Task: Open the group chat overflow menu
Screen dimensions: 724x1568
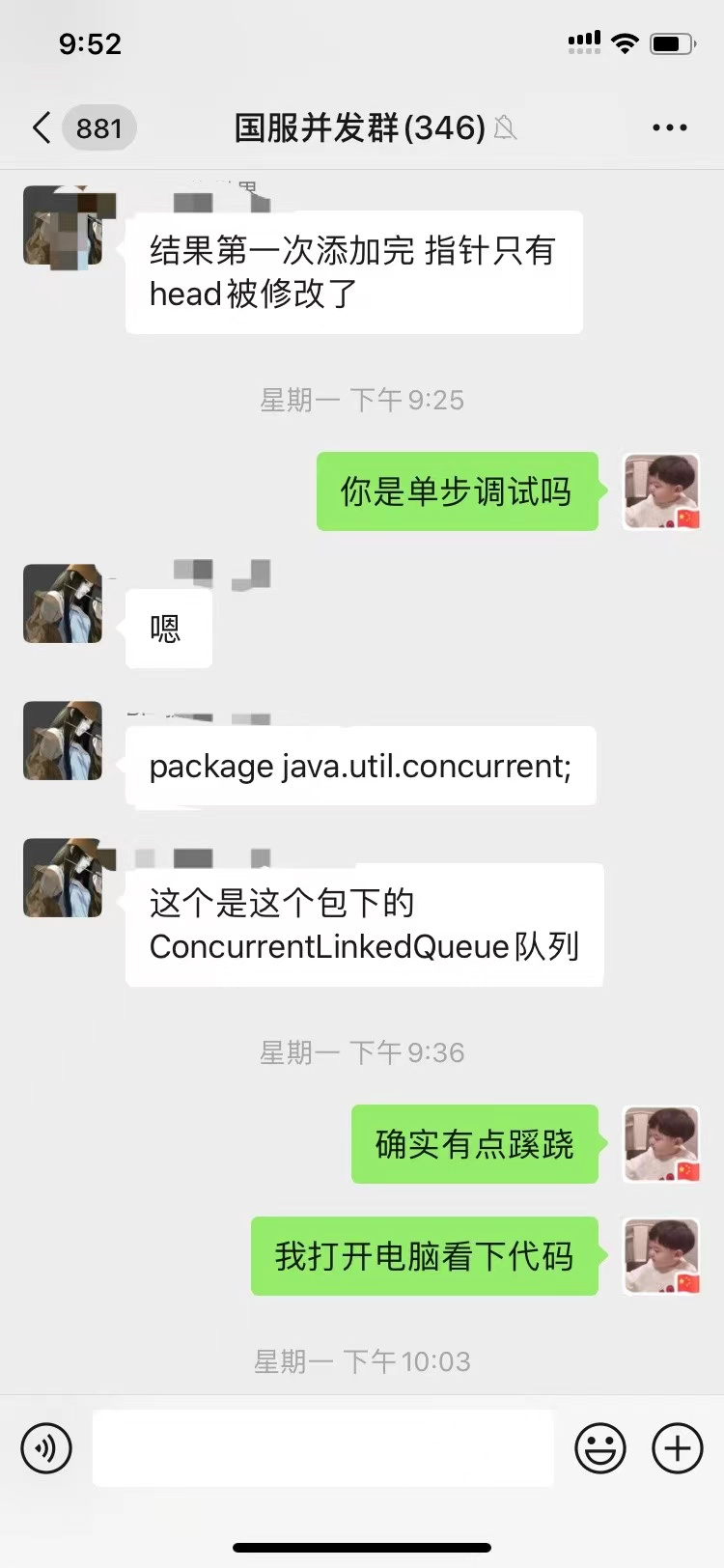Action: pyautogui.click(x=669, y=127)
